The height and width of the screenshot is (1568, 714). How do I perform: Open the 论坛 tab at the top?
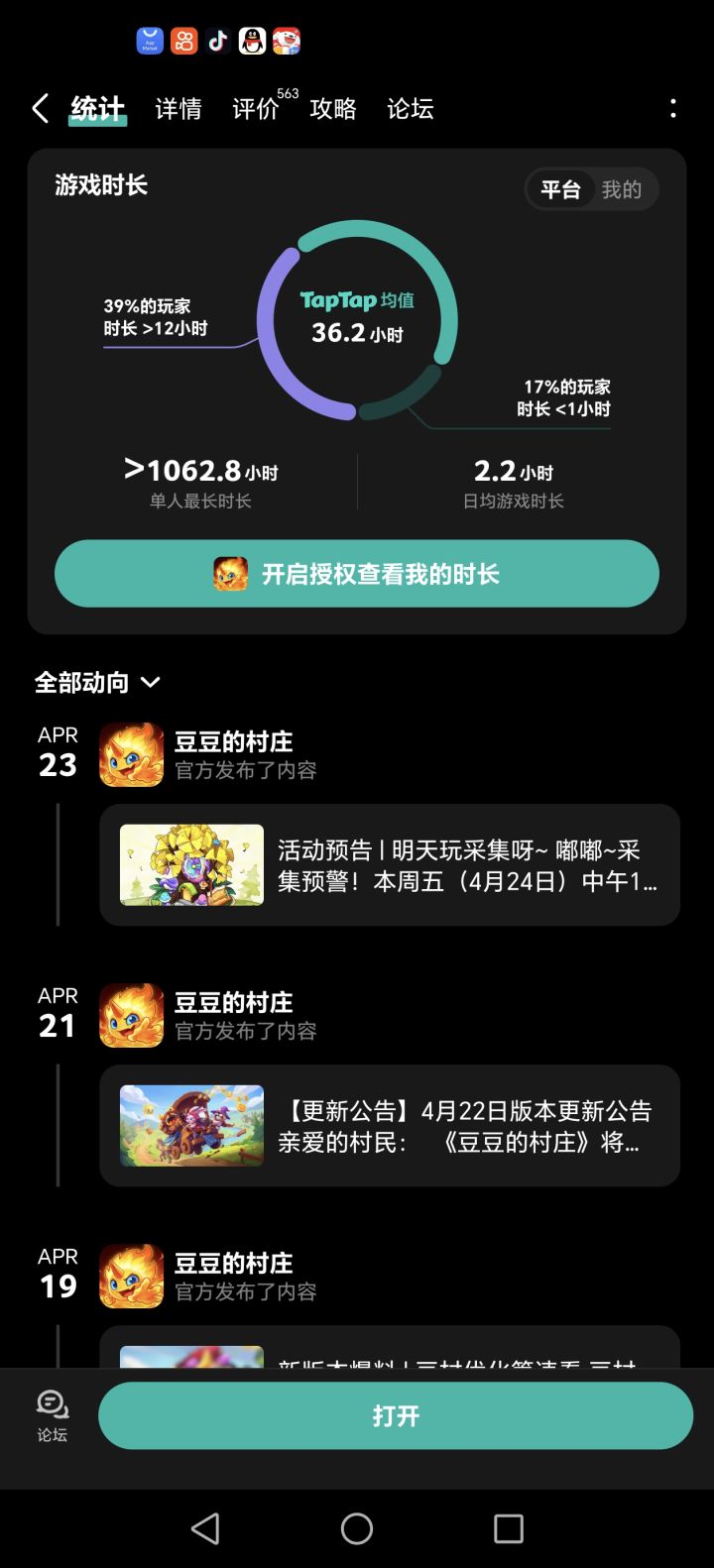point(412,109)
